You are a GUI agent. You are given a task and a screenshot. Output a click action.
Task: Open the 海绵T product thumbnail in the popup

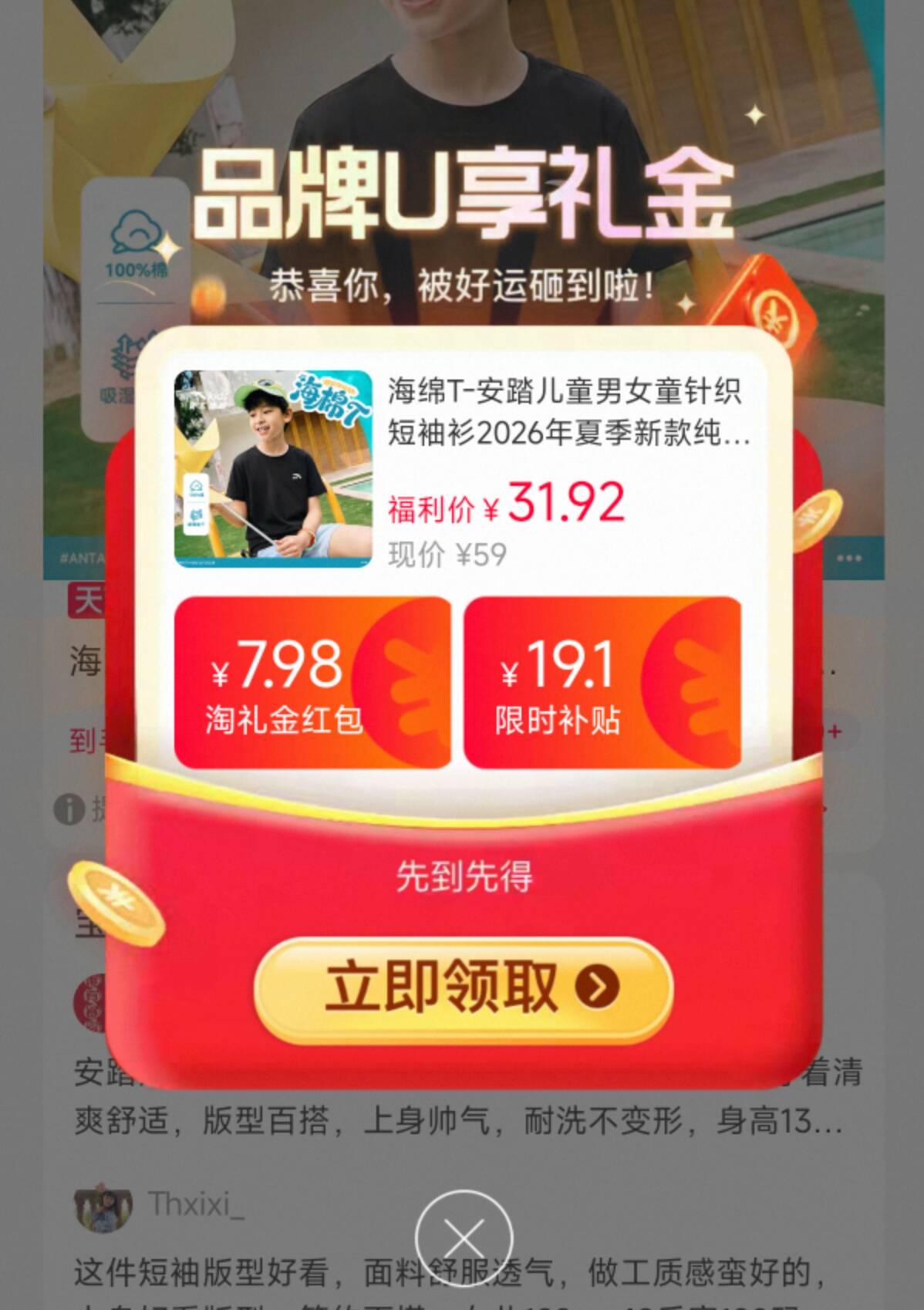coord(273,468)
